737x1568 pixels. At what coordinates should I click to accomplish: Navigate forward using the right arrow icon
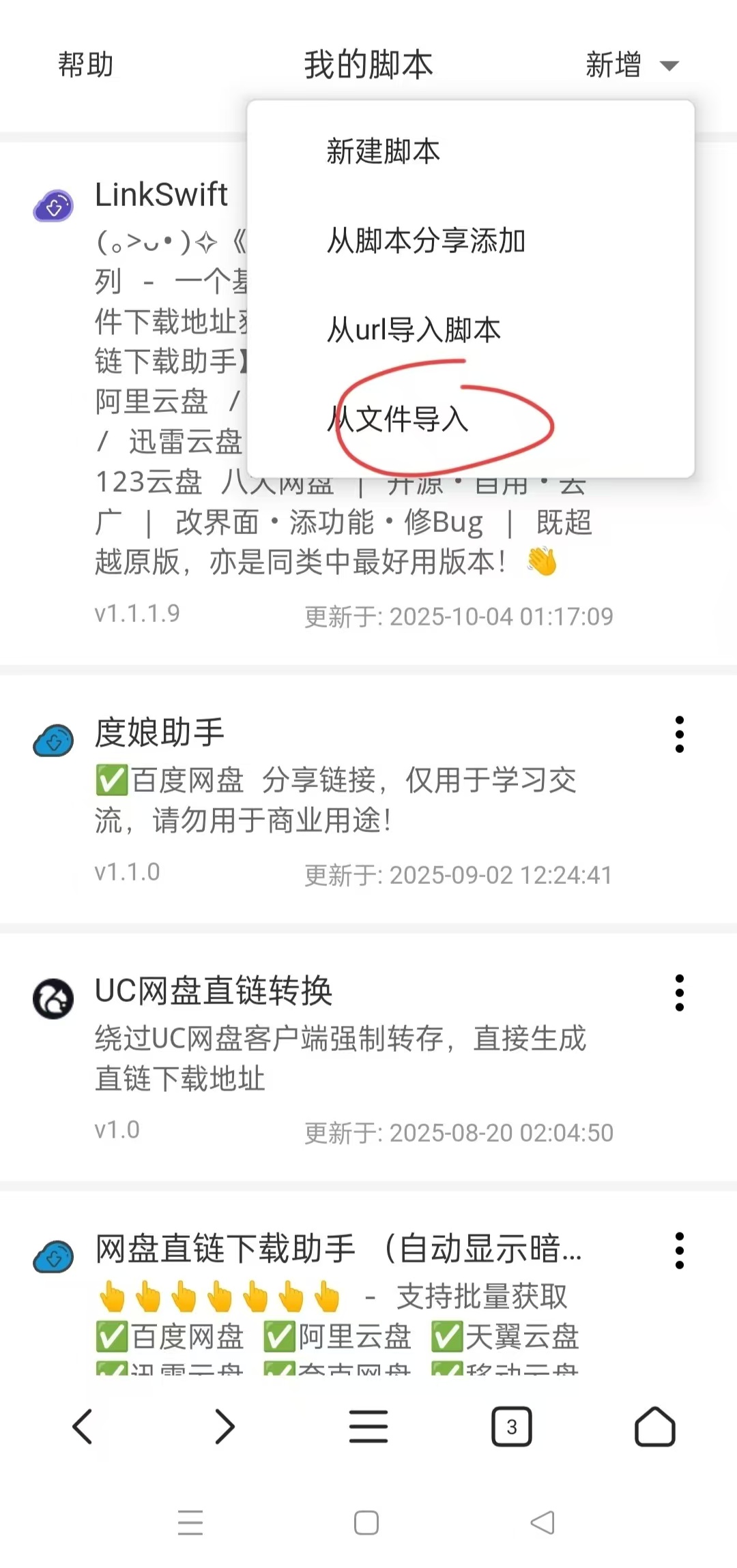coord(225,1427)
